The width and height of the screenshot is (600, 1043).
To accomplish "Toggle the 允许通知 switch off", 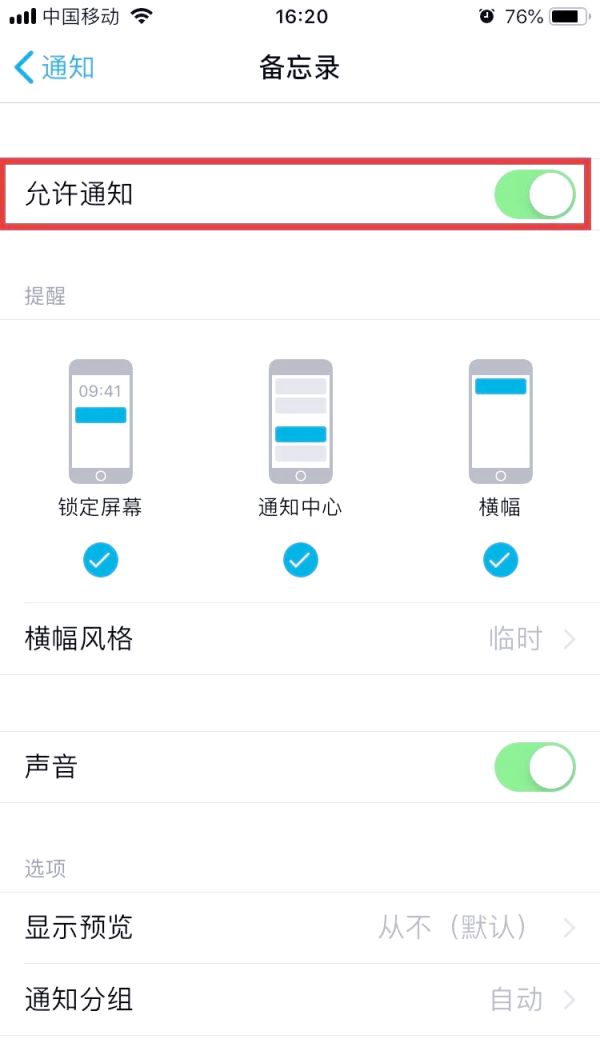I will 535,195.
